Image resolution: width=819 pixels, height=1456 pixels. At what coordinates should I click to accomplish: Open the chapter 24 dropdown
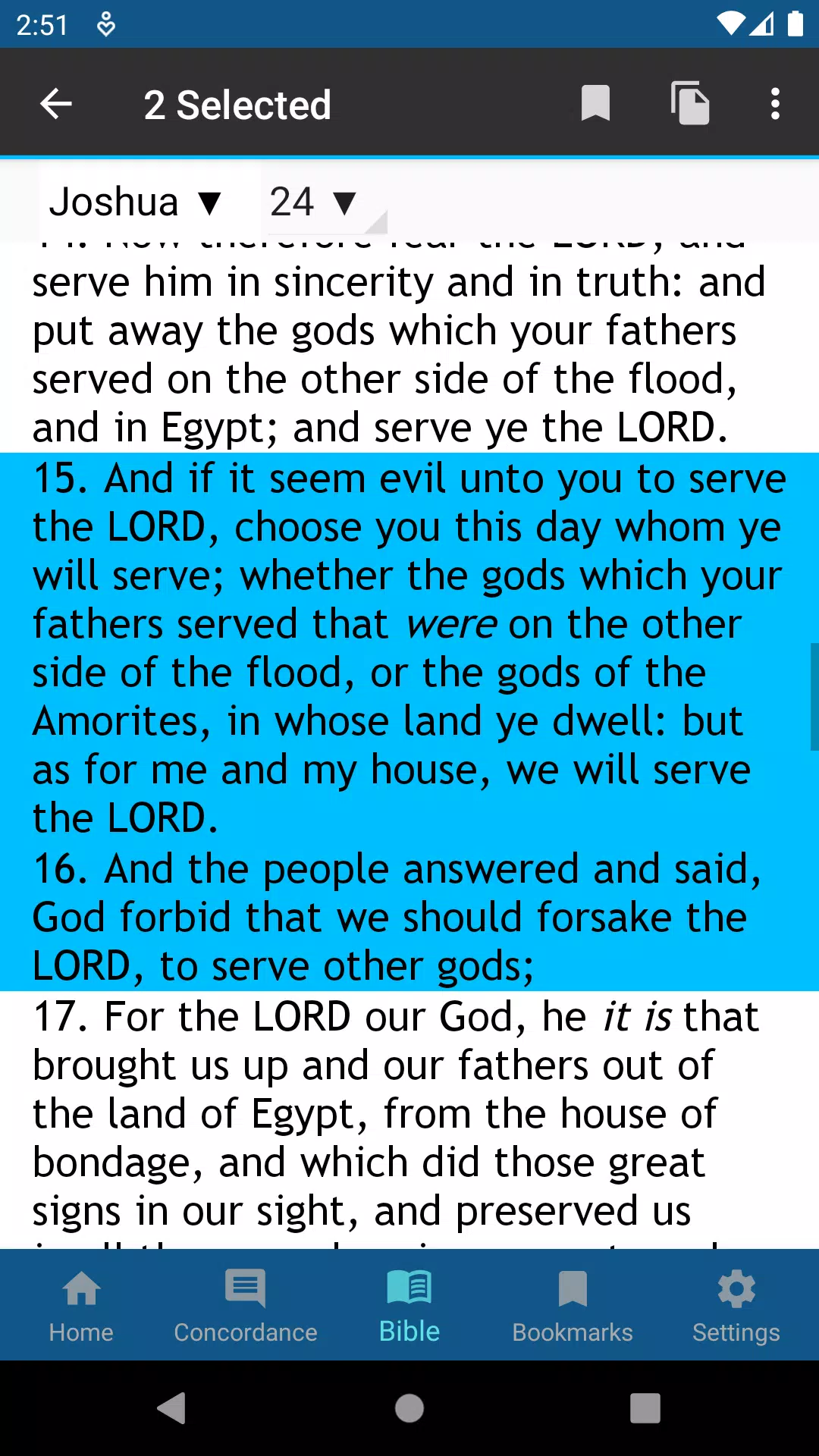click(311, 201)
